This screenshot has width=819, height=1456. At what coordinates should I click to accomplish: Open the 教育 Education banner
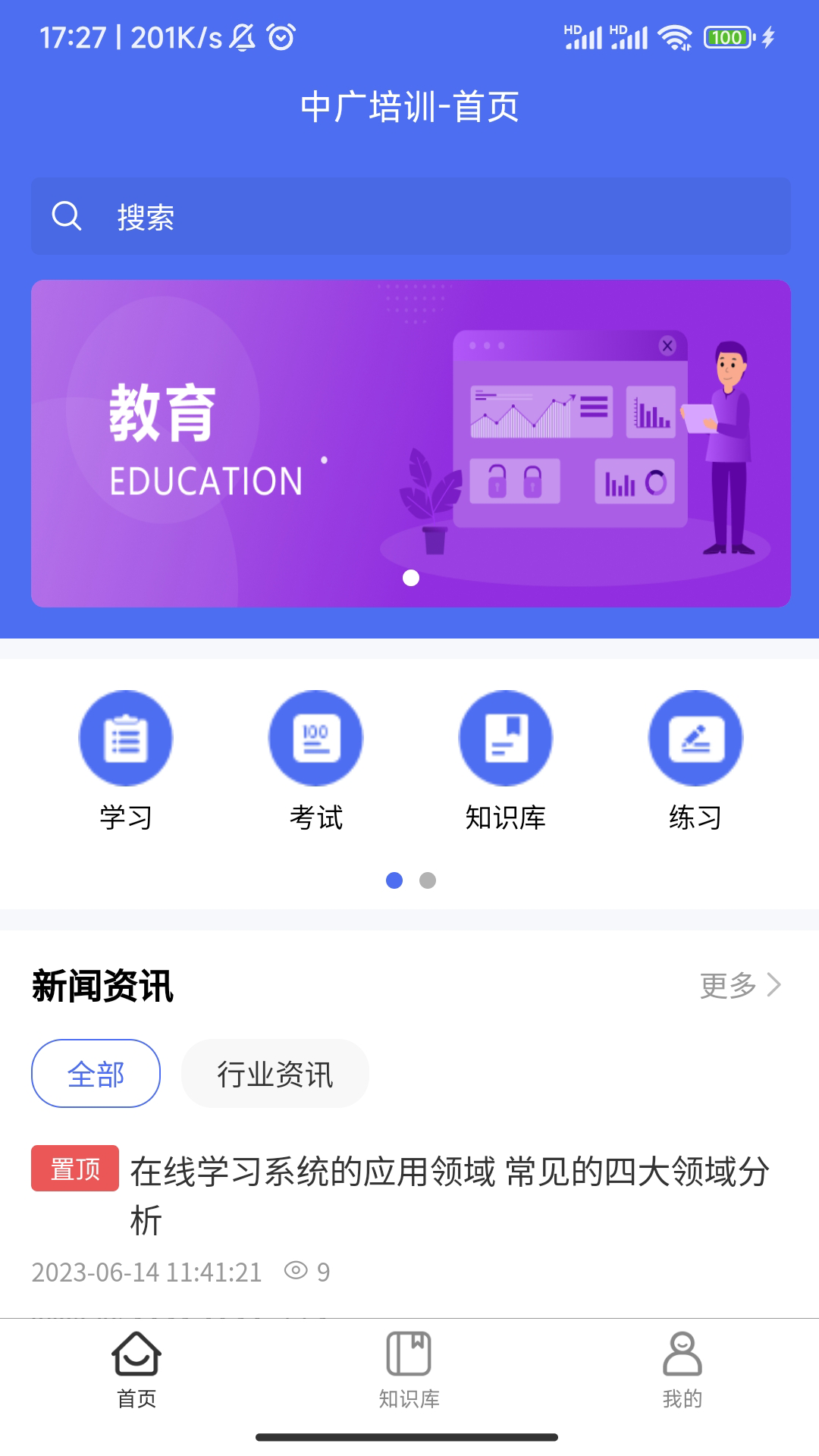click(x=409, y=443)
